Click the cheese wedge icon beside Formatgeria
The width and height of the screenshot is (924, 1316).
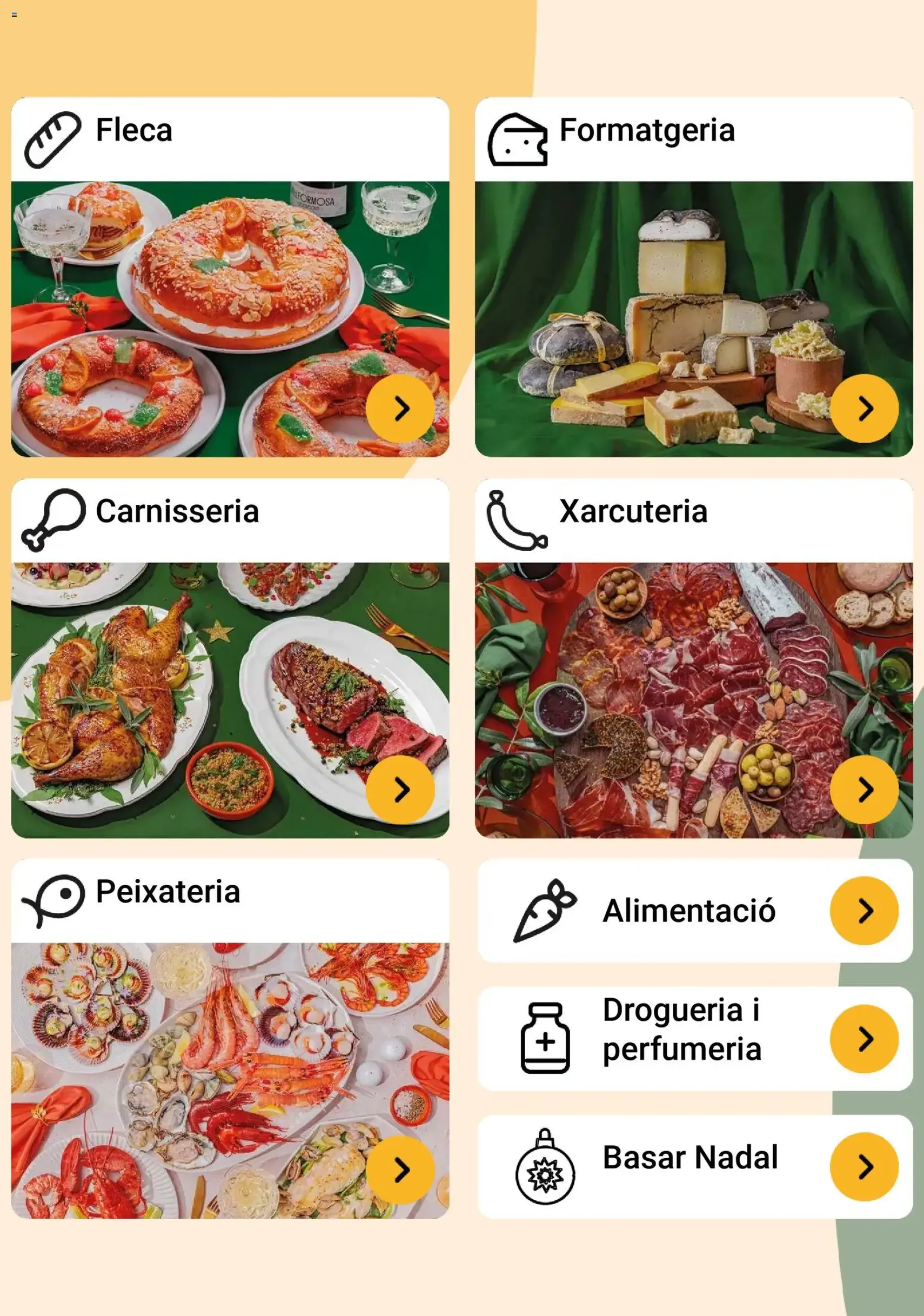(x=519, y=138)
